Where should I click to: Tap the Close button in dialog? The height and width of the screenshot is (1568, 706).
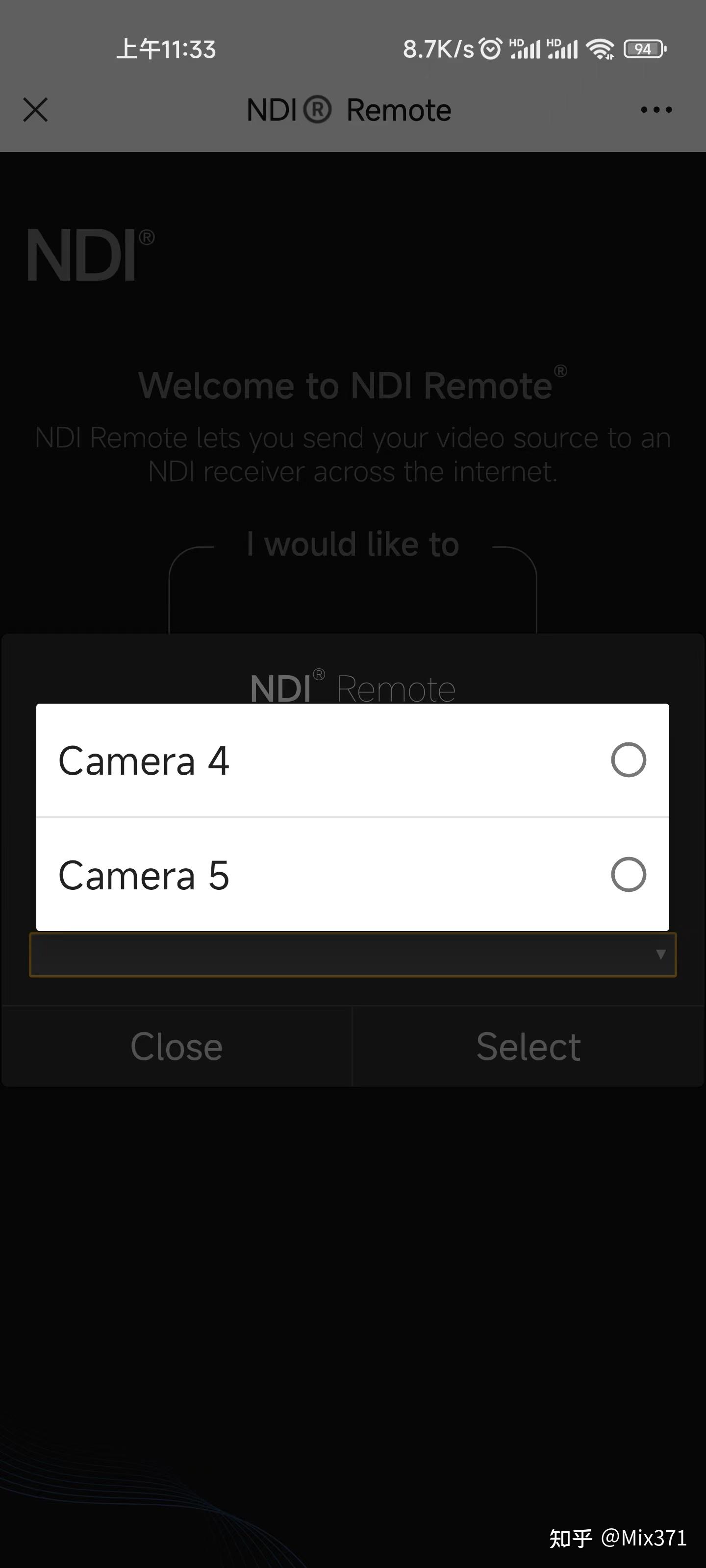tap(176, 1046)
